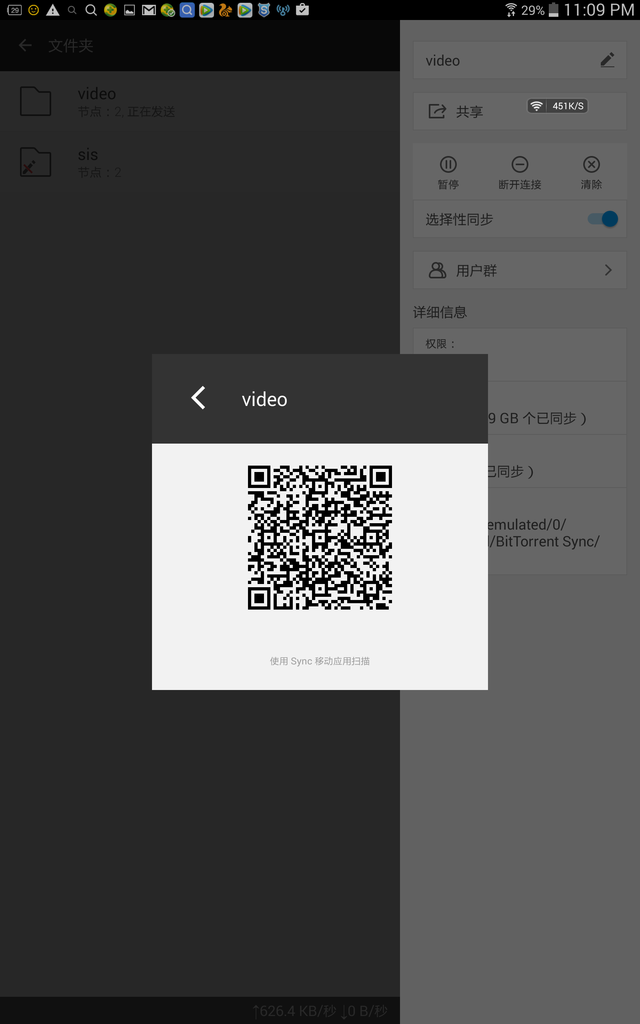Open the video folder row
The width and height of the screenshot is (640, 1024).
[x=200, y=101]
